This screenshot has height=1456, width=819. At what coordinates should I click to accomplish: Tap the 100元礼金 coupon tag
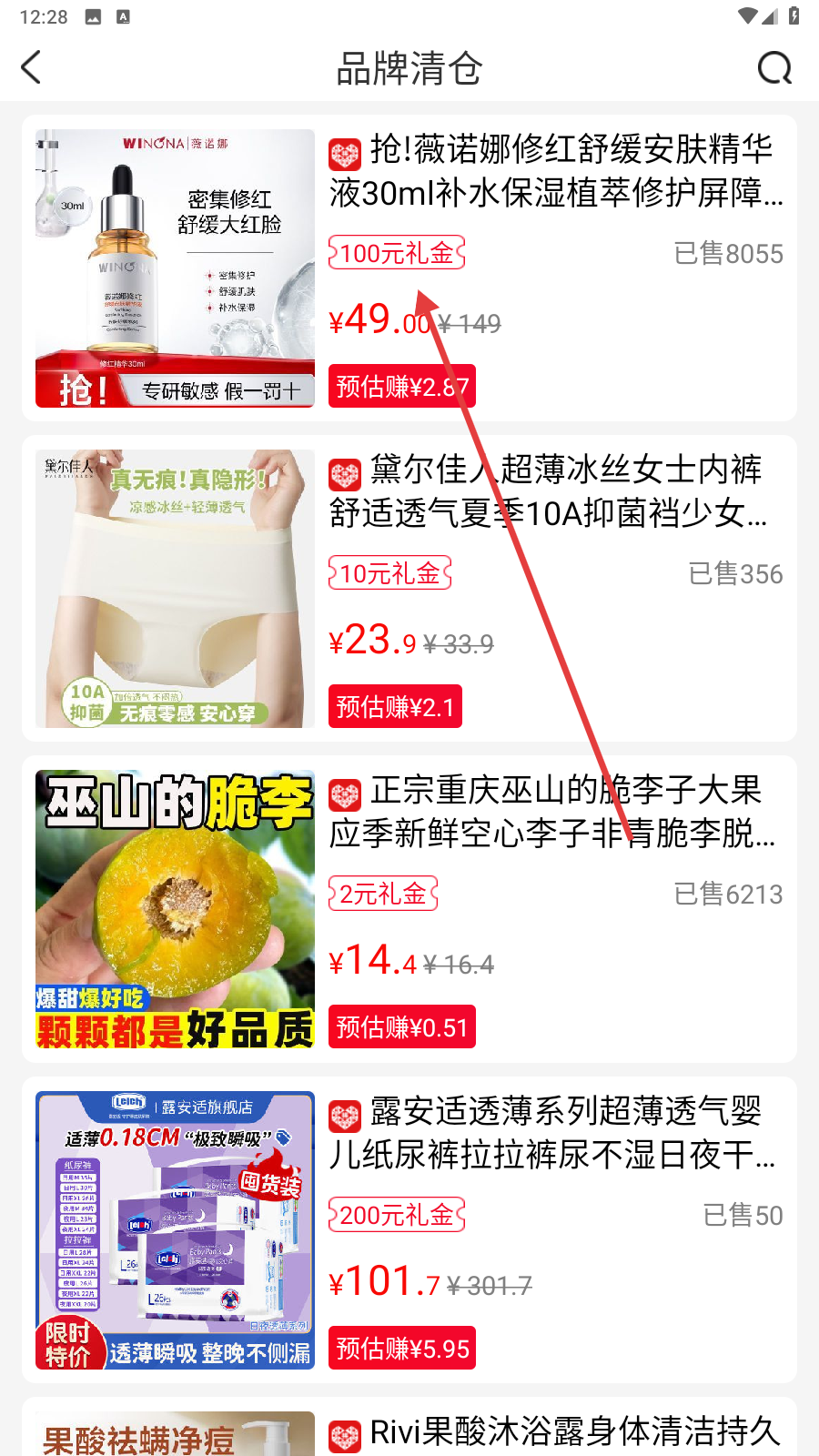pyautogui.click(x=397, y=253)
